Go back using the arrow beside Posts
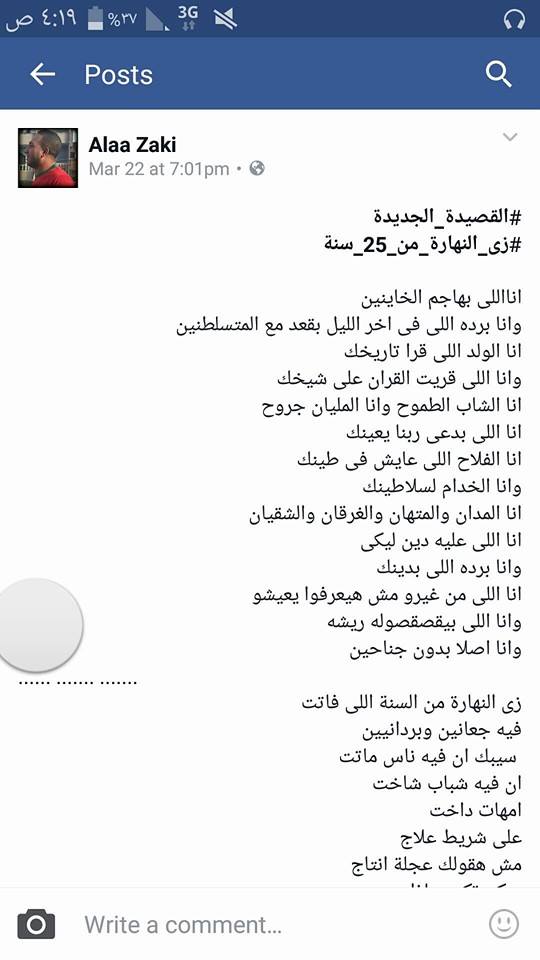This screenshot has height=960, width=540. pos(42,75)
